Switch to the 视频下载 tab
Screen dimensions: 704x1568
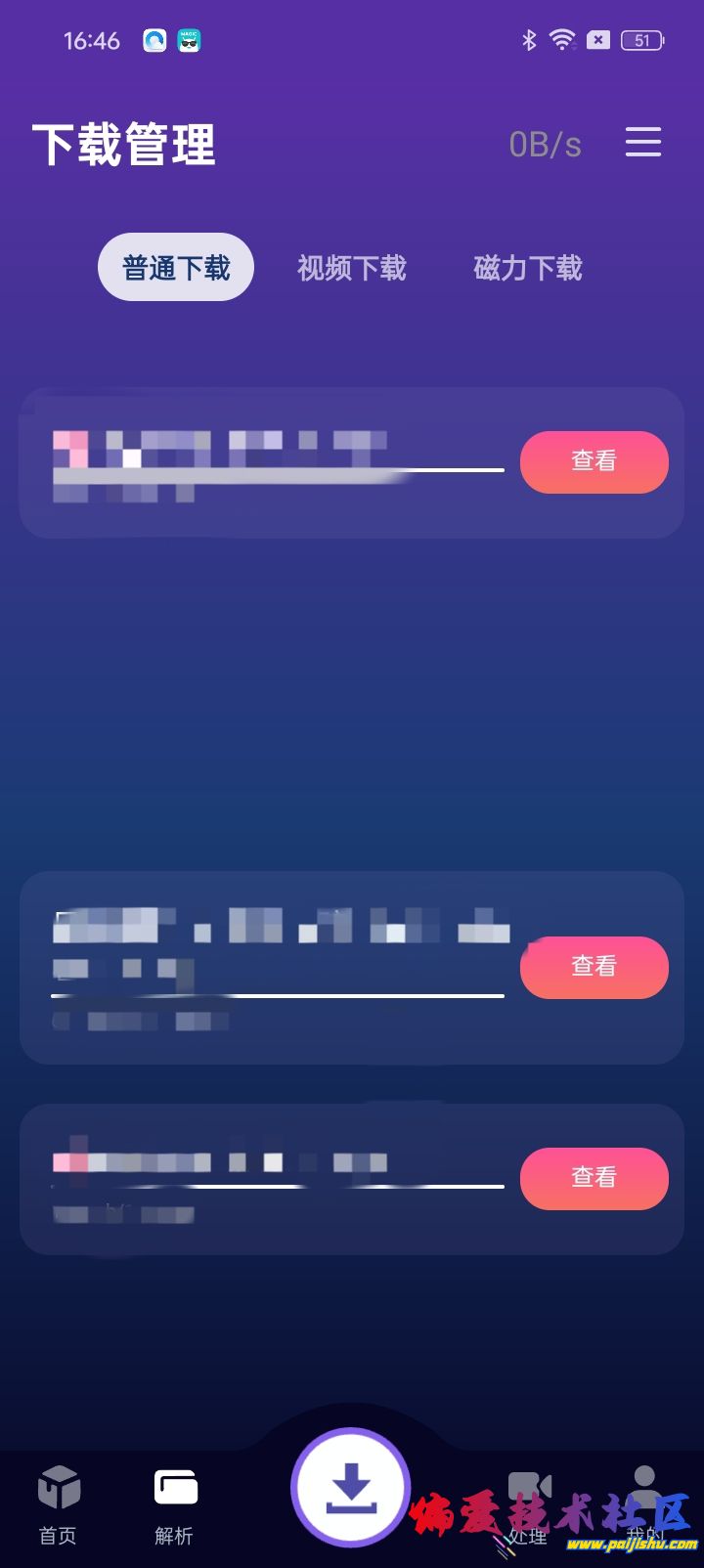(351, 267)
